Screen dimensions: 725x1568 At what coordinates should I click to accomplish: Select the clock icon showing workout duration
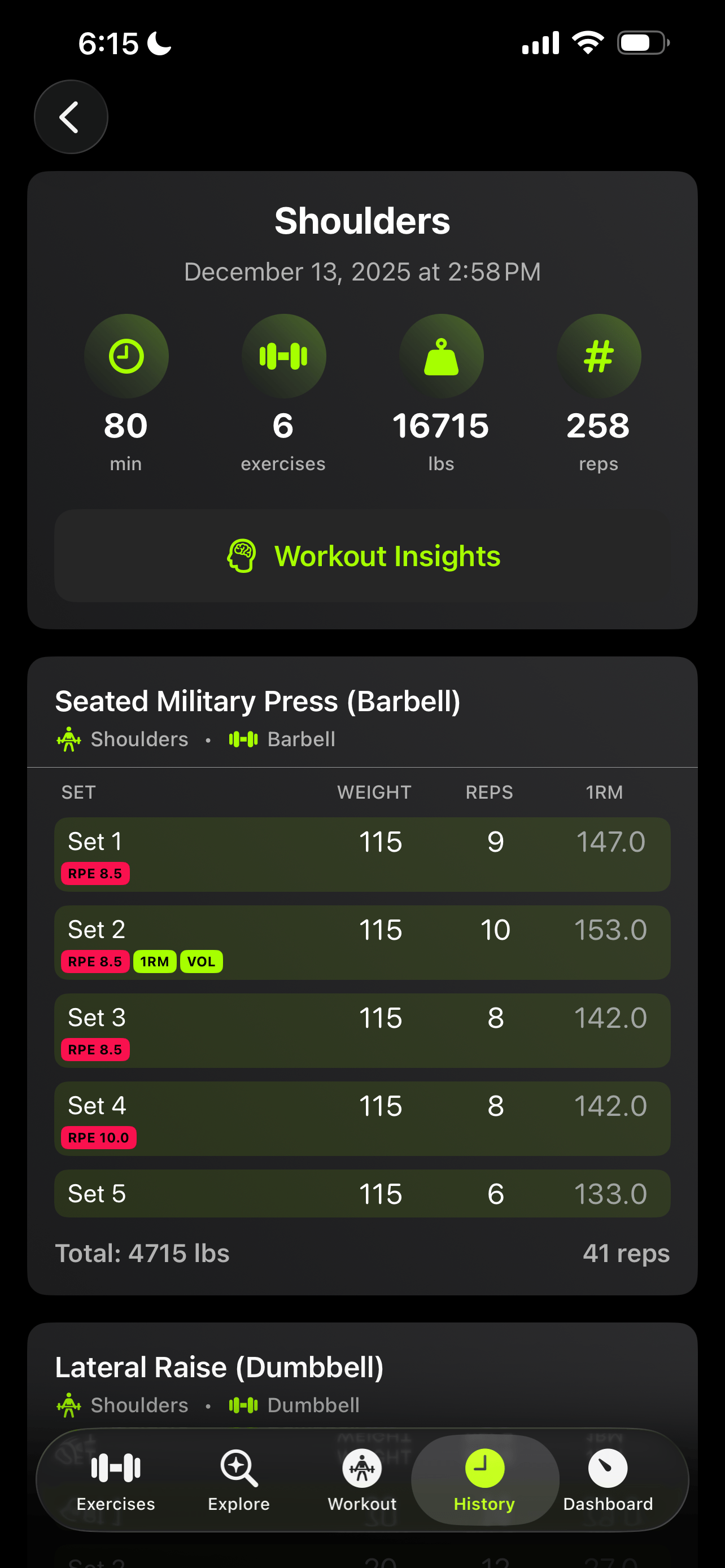point(126,356)
